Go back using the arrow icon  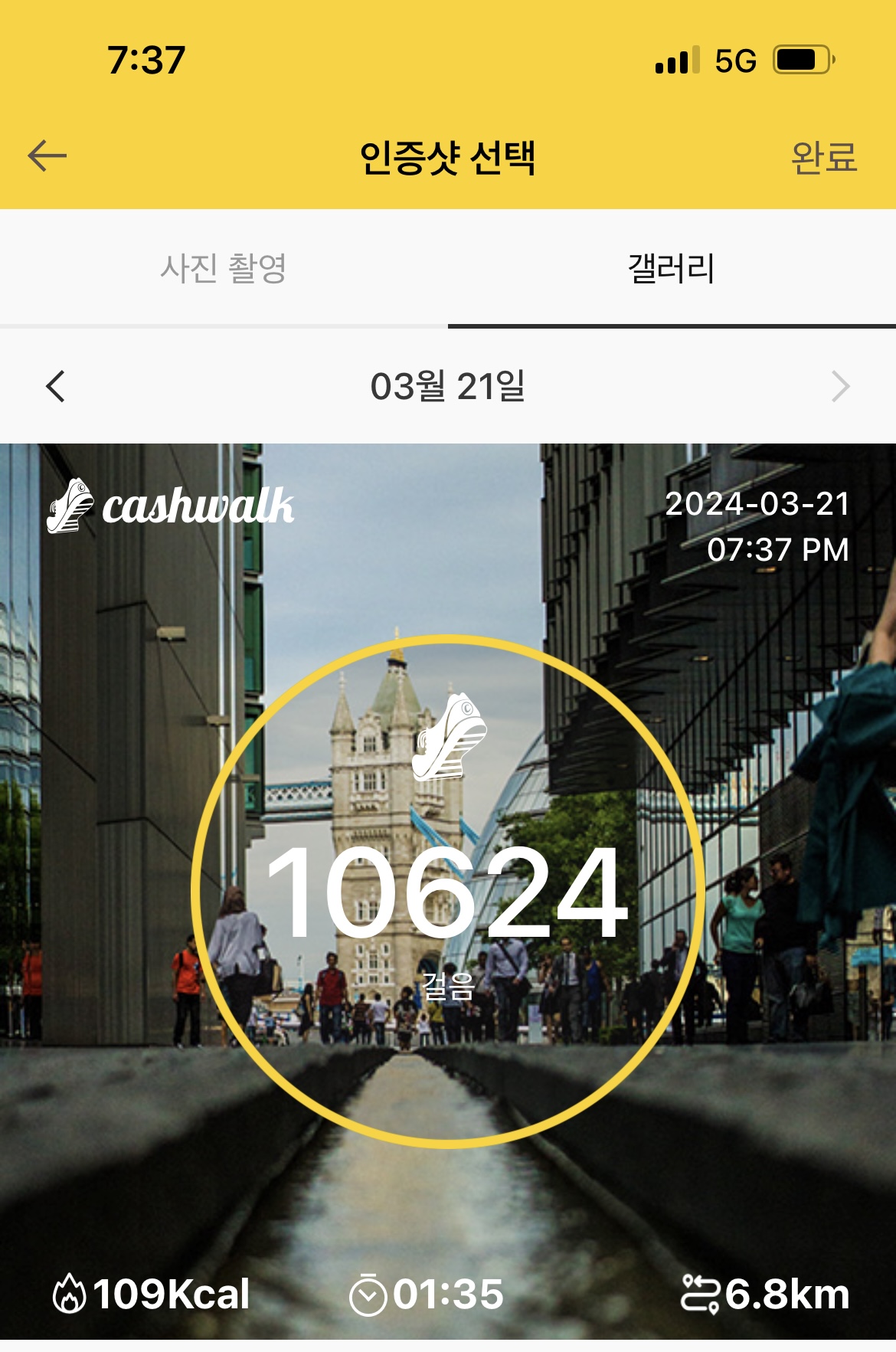click(x=47, y=156)
